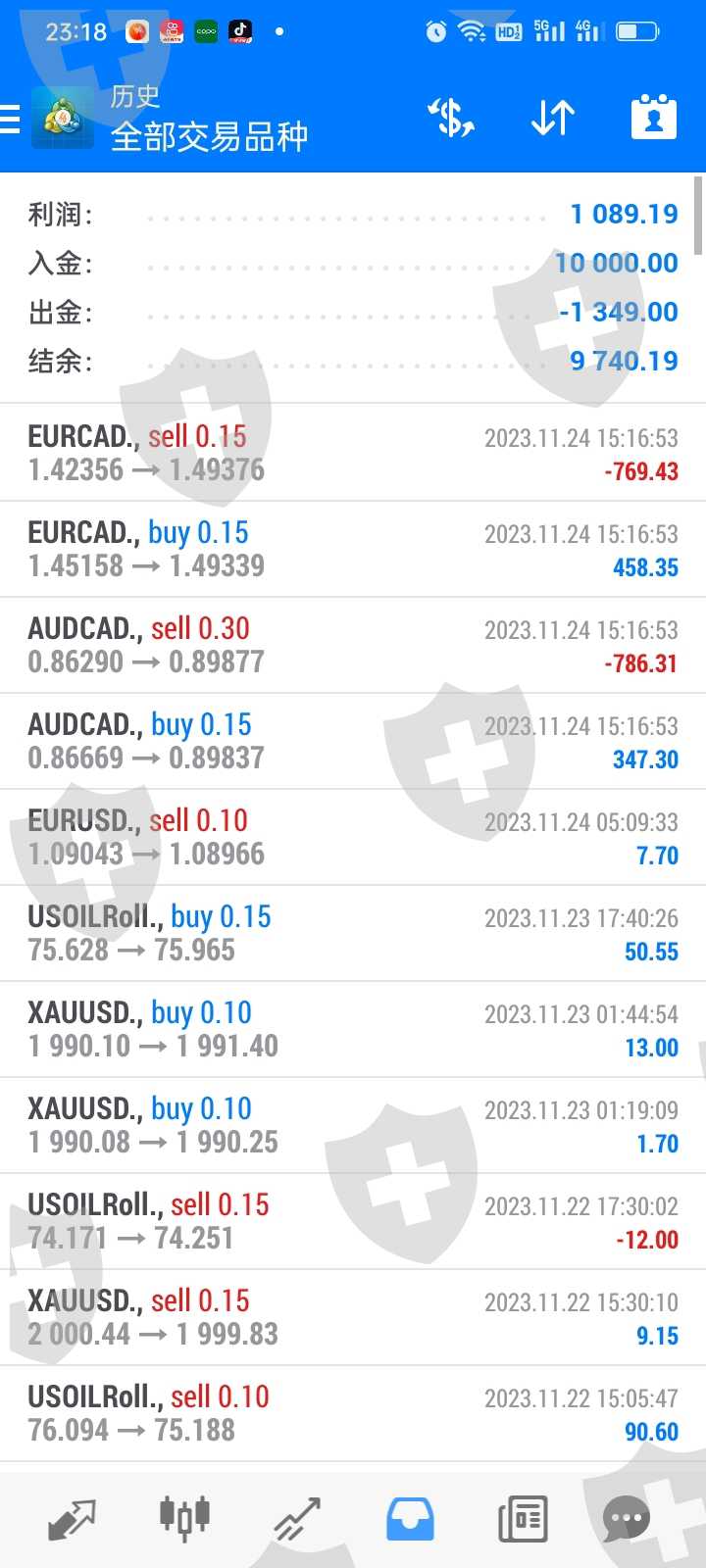Expand the XAUUSD buy trade with 13.00 profit
706x1568 pixels.
(353, 1029)
